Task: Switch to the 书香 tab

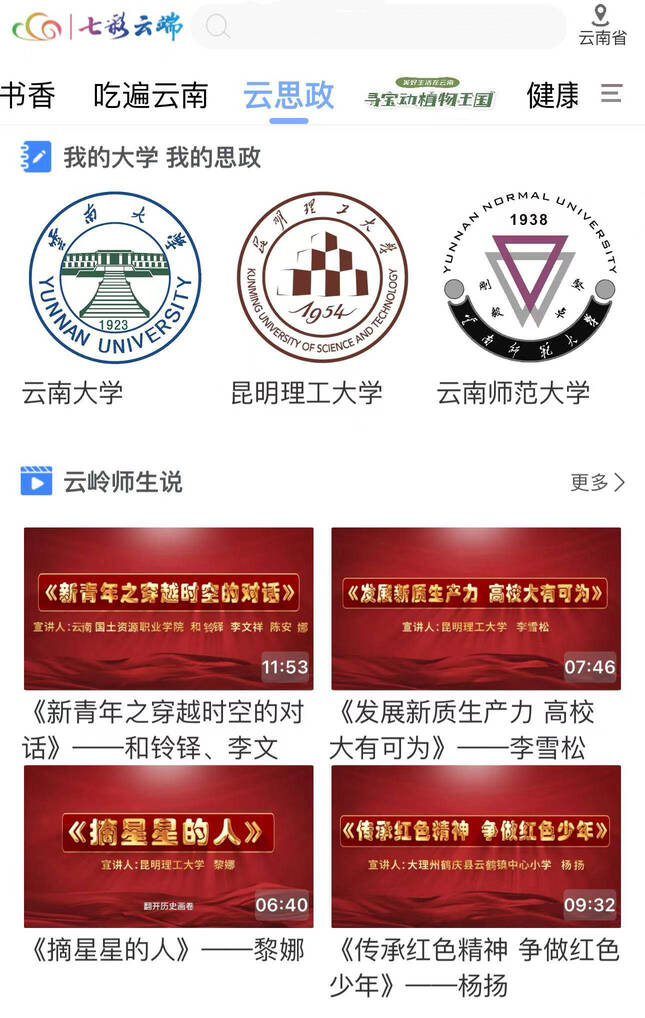Action: pos(27,95)
